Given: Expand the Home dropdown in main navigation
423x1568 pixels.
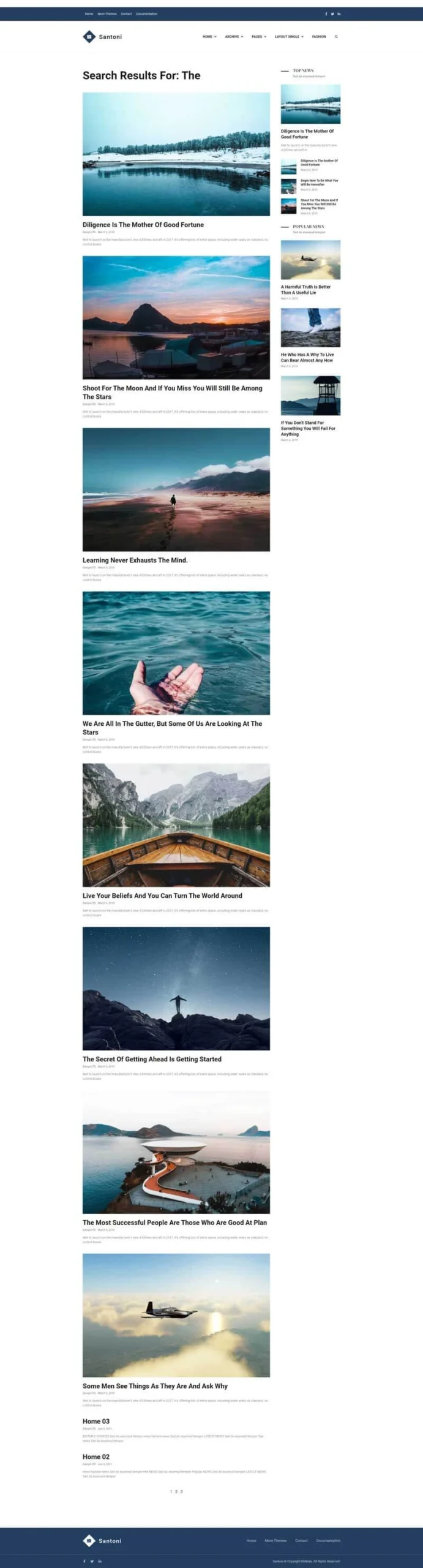Looking at the screenshot, I should (x=209, y=37).
